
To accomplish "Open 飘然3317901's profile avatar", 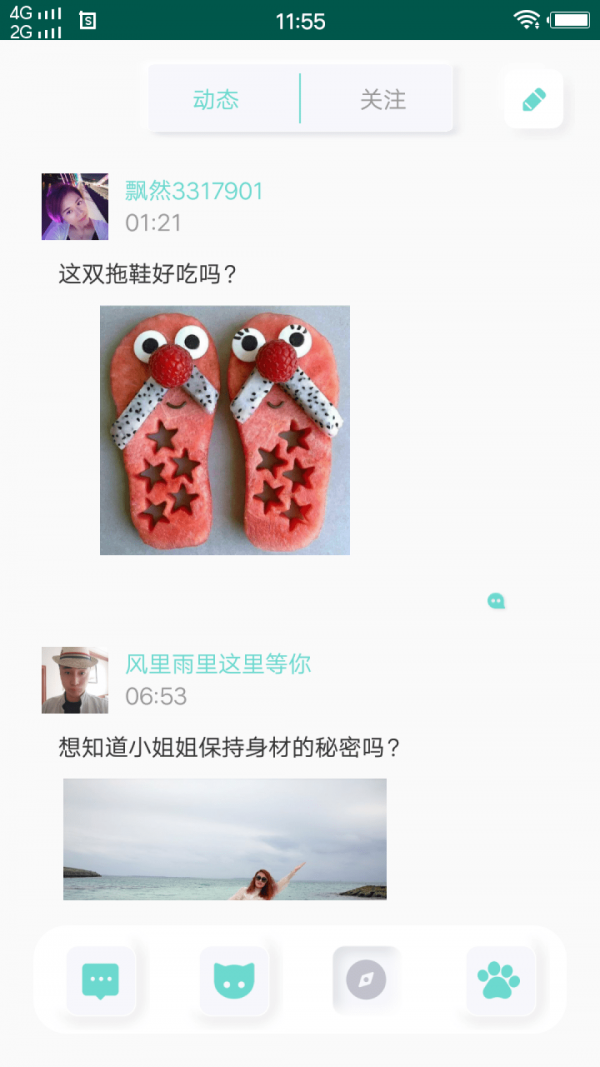I will pos(75,207).
